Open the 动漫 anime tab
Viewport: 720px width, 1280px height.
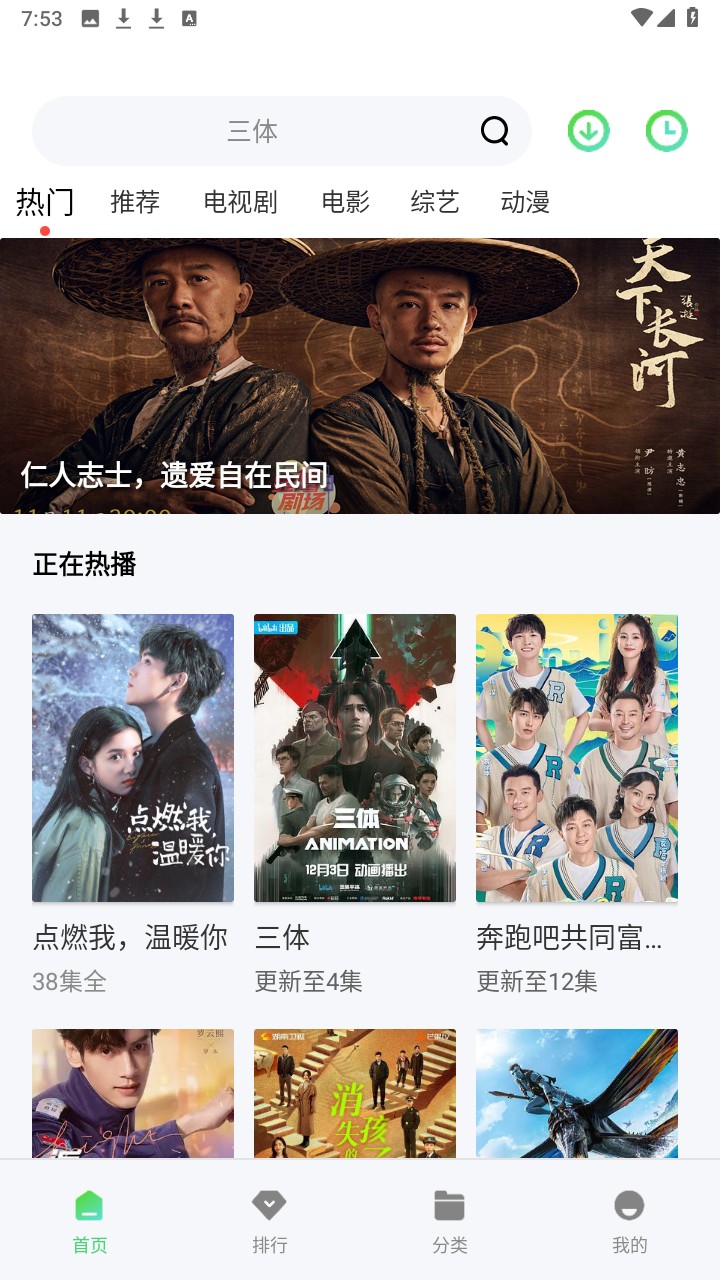[x=524, y=202]
